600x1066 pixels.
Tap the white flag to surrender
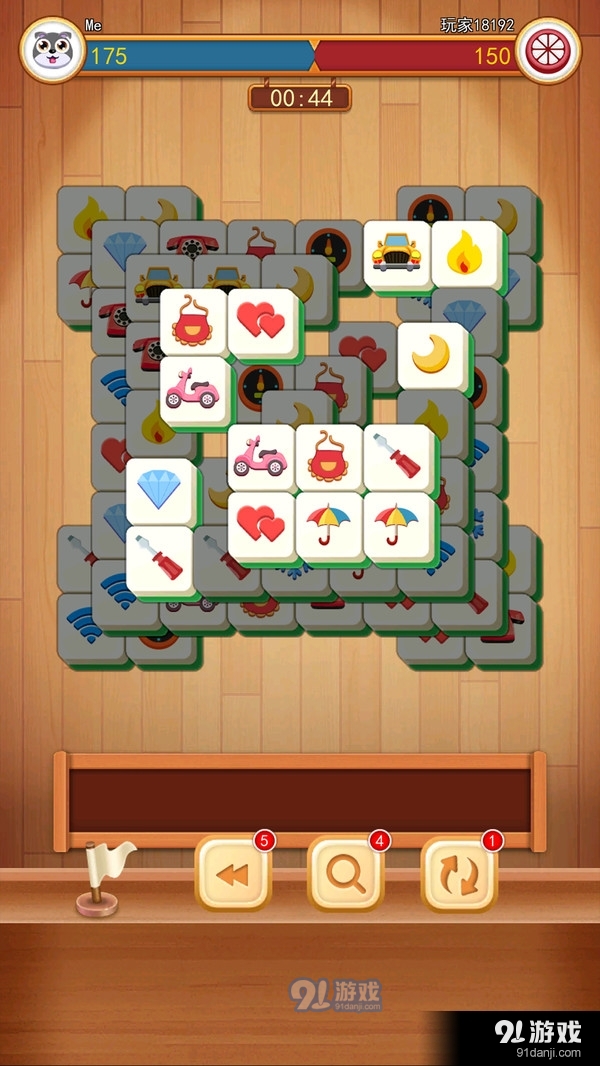tap(100, 875)
